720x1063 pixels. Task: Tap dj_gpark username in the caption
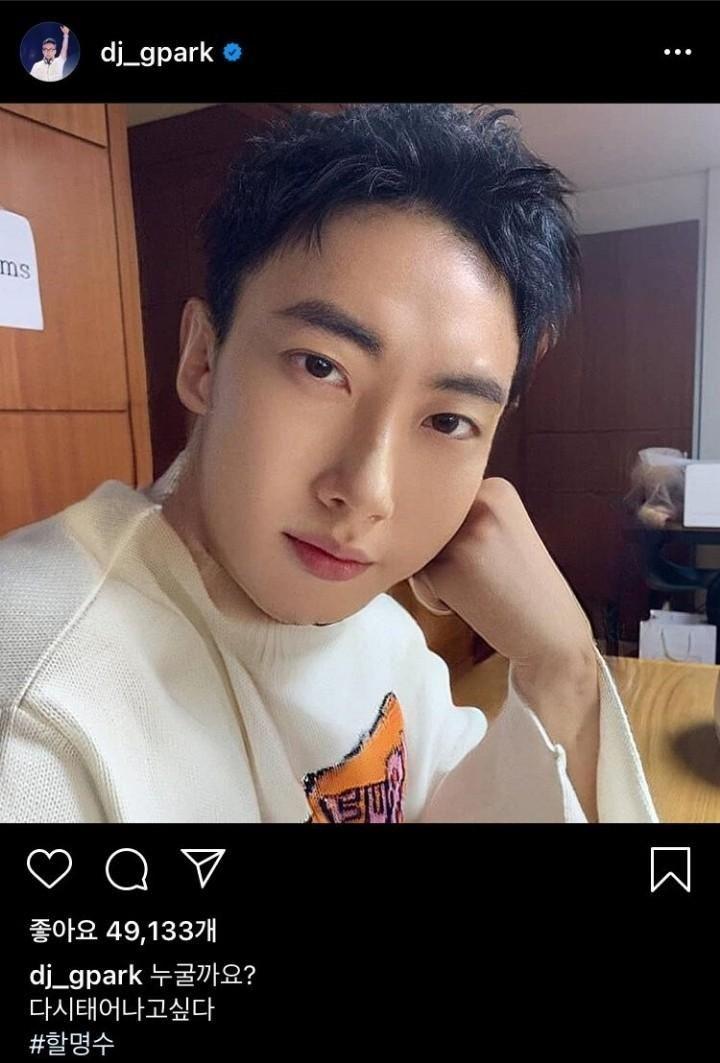pos(84,975)
